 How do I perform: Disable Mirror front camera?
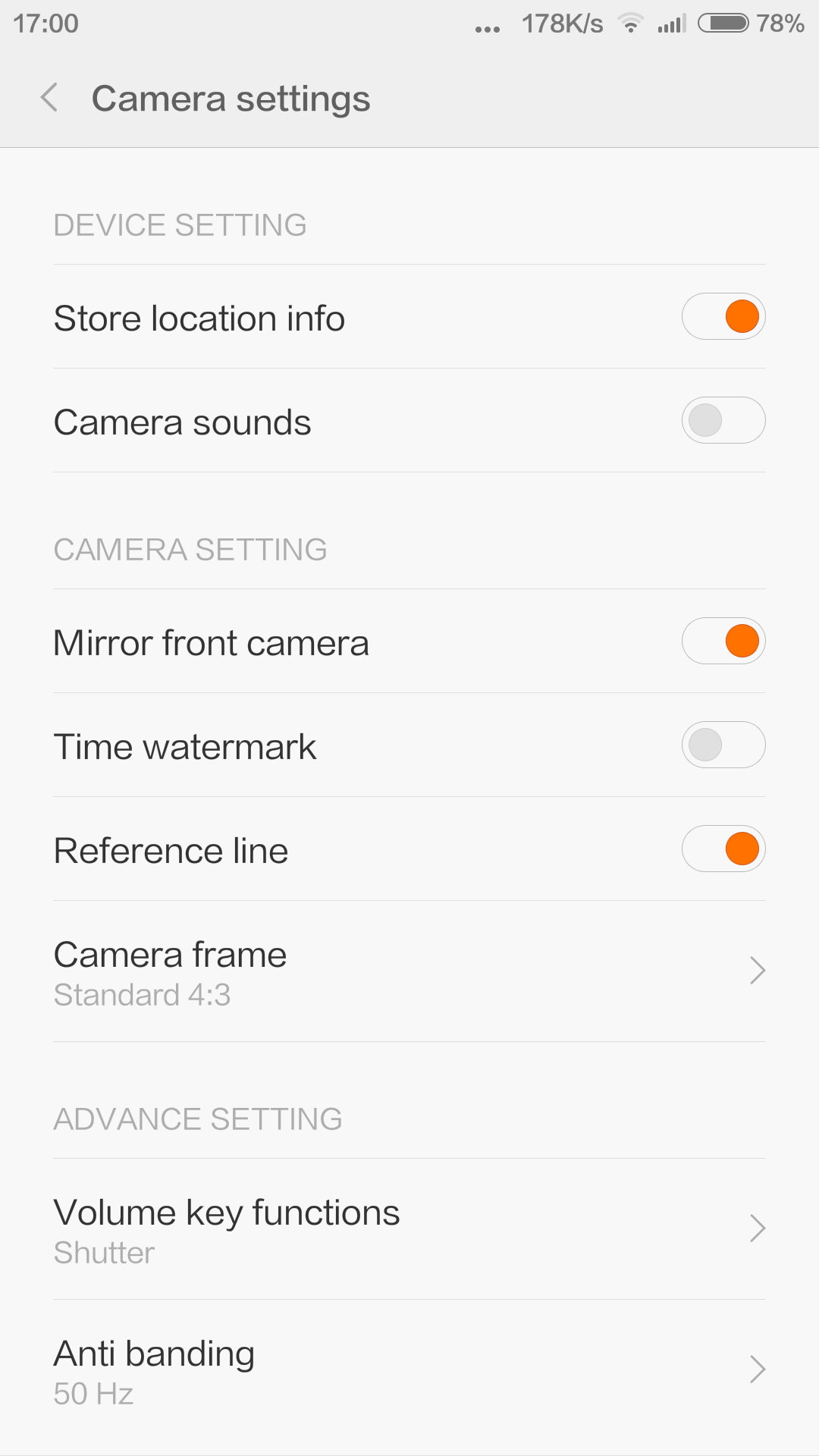723,642
